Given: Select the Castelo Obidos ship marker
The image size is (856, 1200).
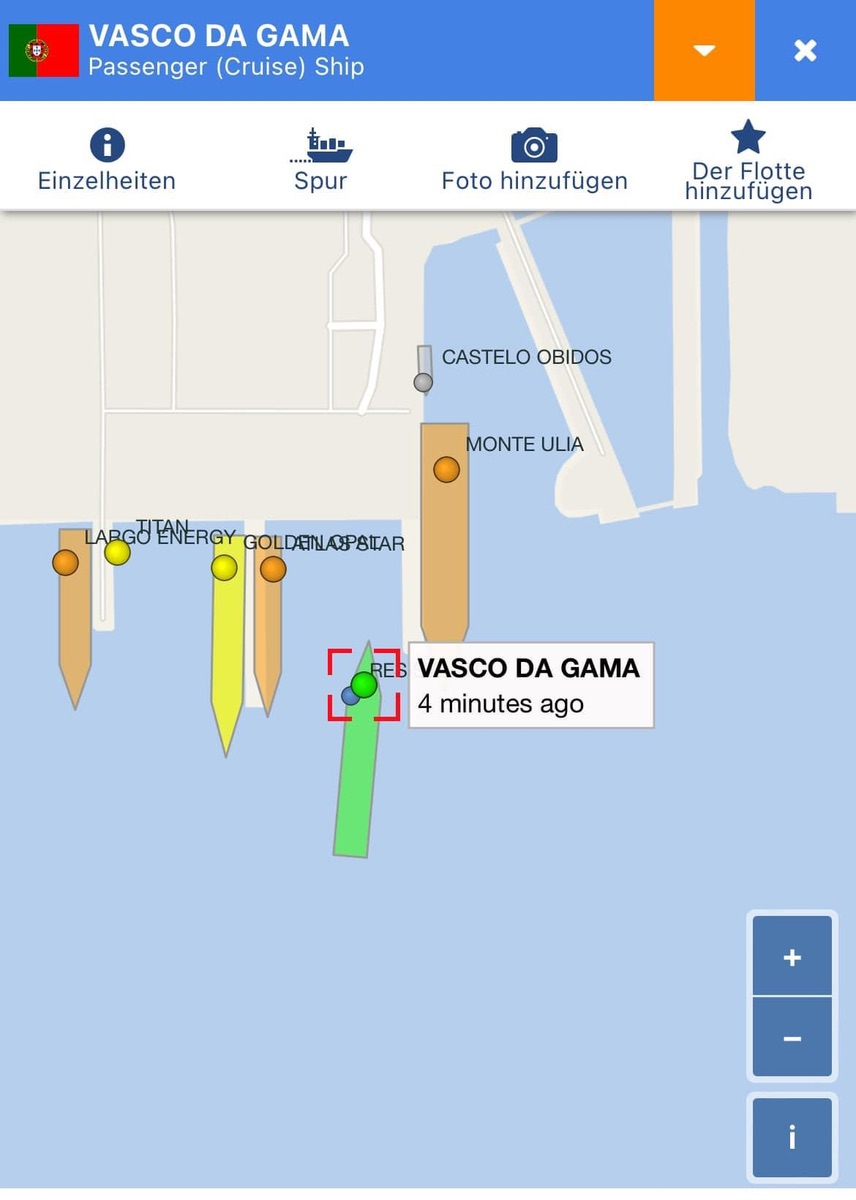Looking at the screenshot, I should tap(423, 382).
